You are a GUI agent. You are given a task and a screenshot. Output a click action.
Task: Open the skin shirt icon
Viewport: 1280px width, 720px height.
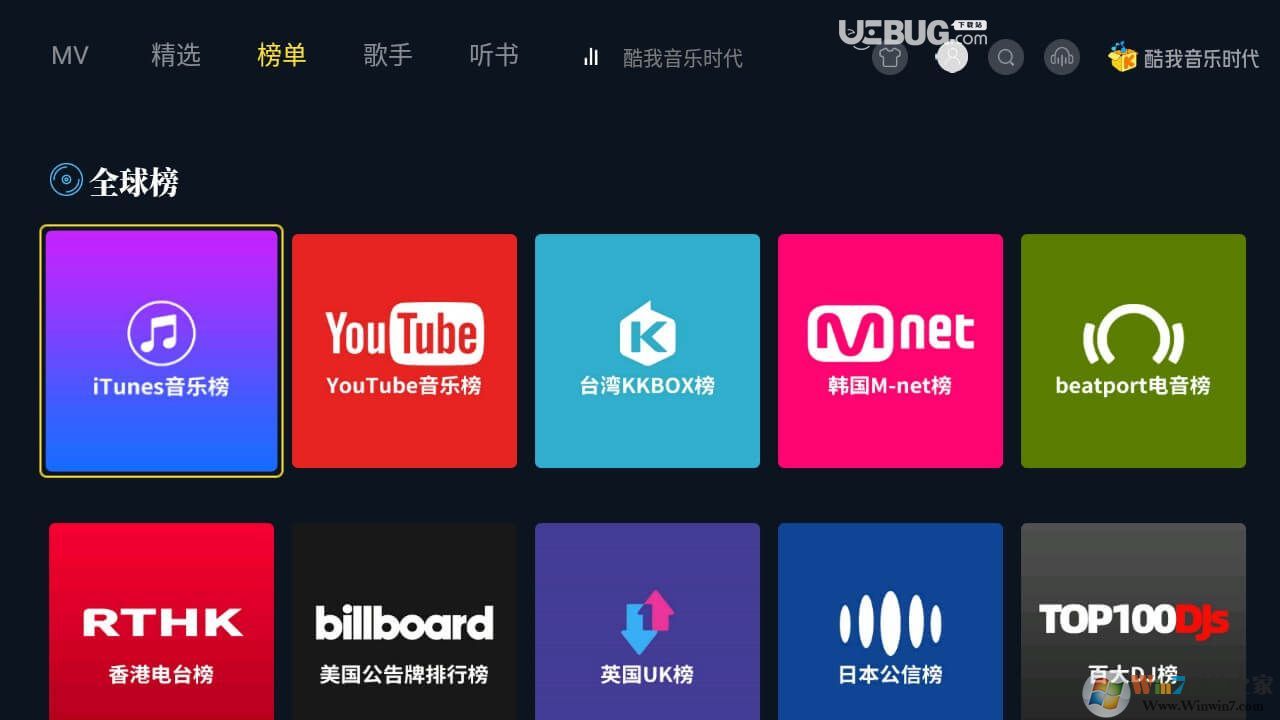(x=890, y=57)
